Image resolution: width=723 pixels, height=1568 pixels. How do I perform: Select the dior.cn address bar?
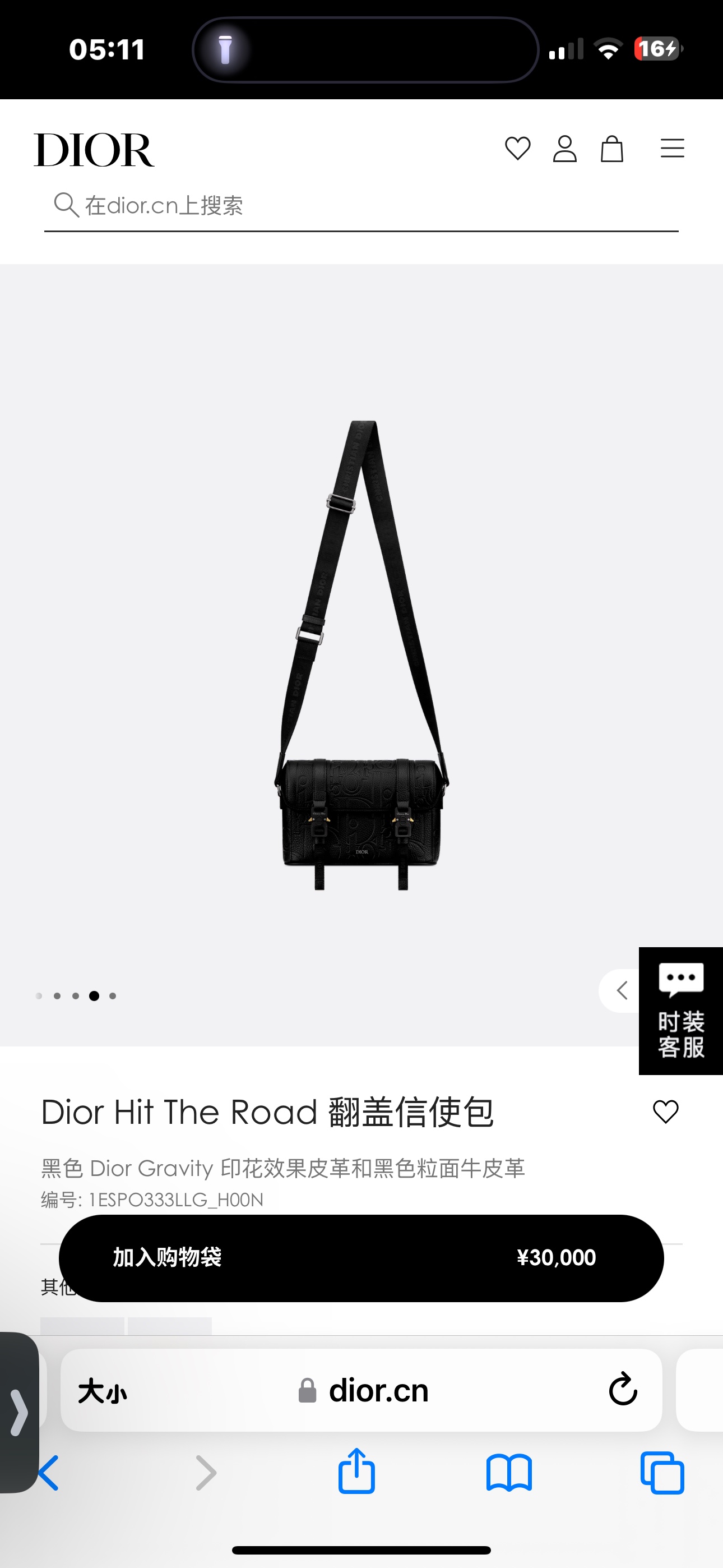click(377, 1391)
